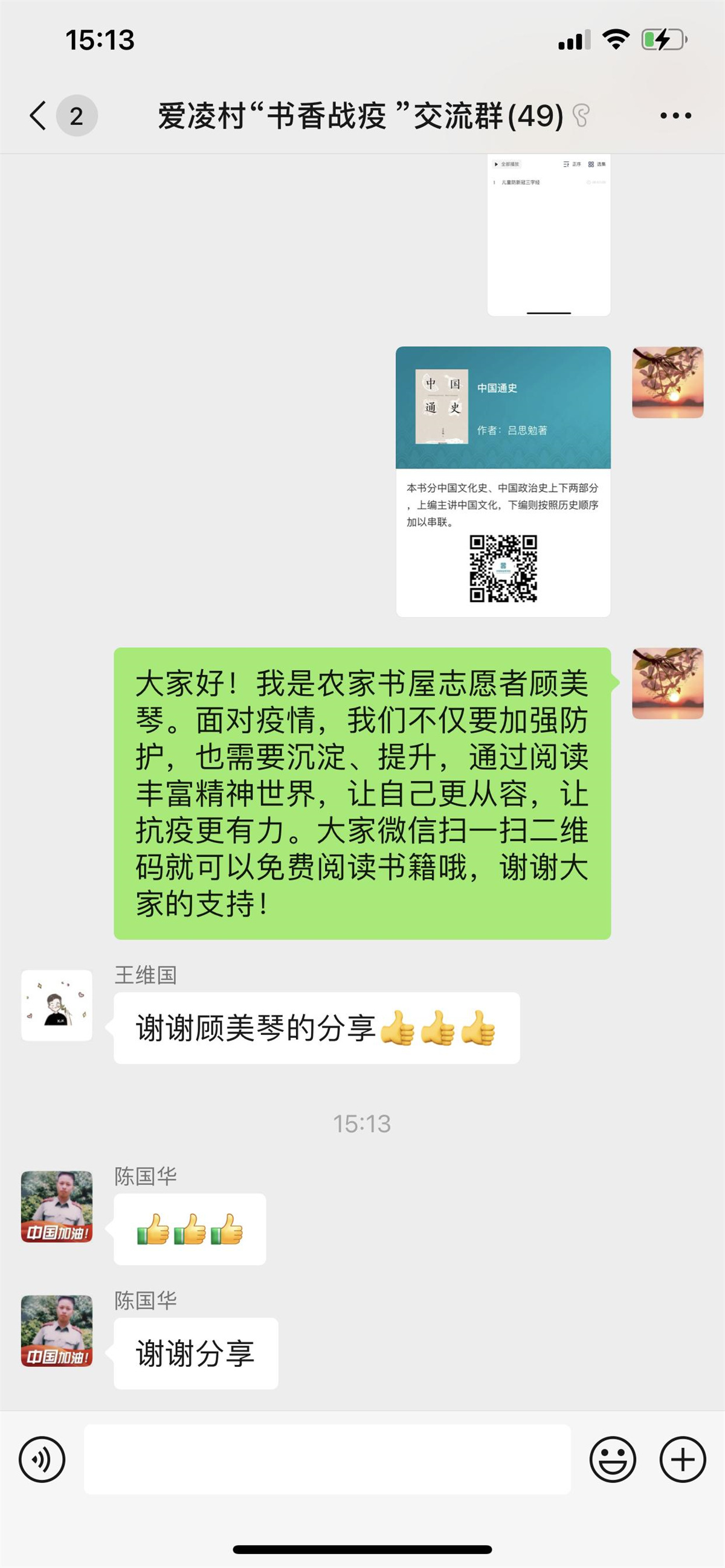Screen dimensions: 725x1568
Task: View 王维国's profile avatar
Action: click(x=57, y=1005)
